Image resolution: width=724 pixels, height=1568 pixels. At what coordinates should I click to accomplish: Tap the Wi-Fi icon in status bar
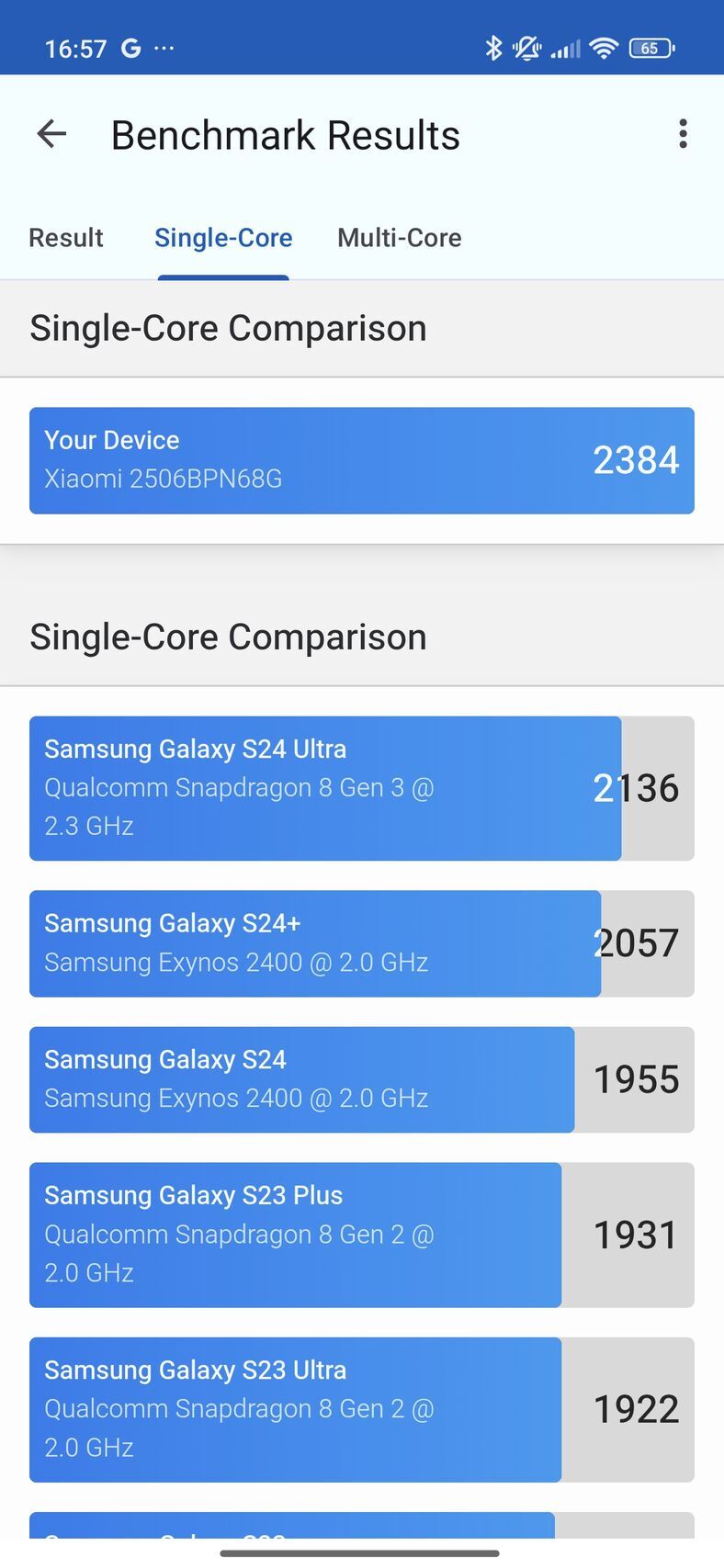[604, 47]
